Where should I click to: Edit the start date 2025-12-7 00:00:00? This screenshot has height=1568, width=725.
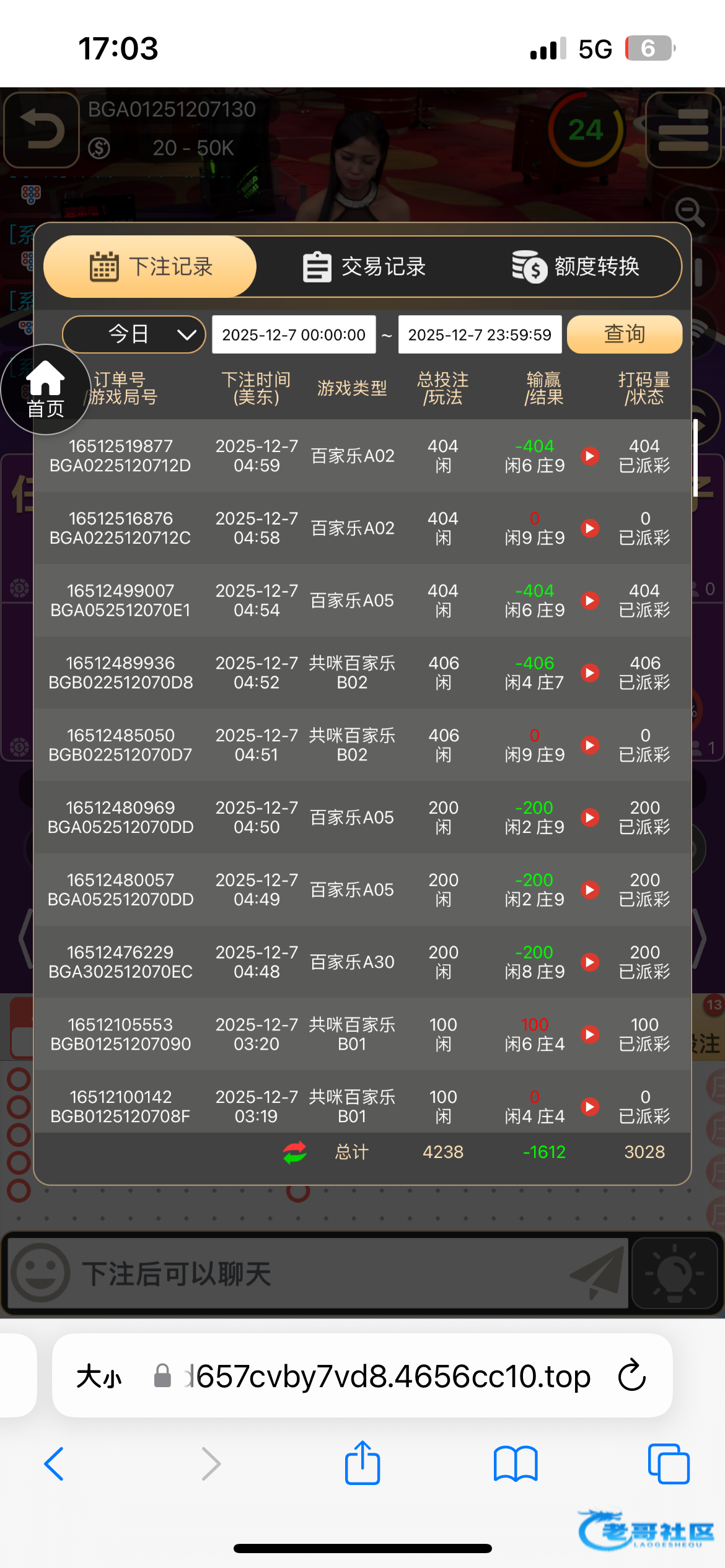coord(294,334)
